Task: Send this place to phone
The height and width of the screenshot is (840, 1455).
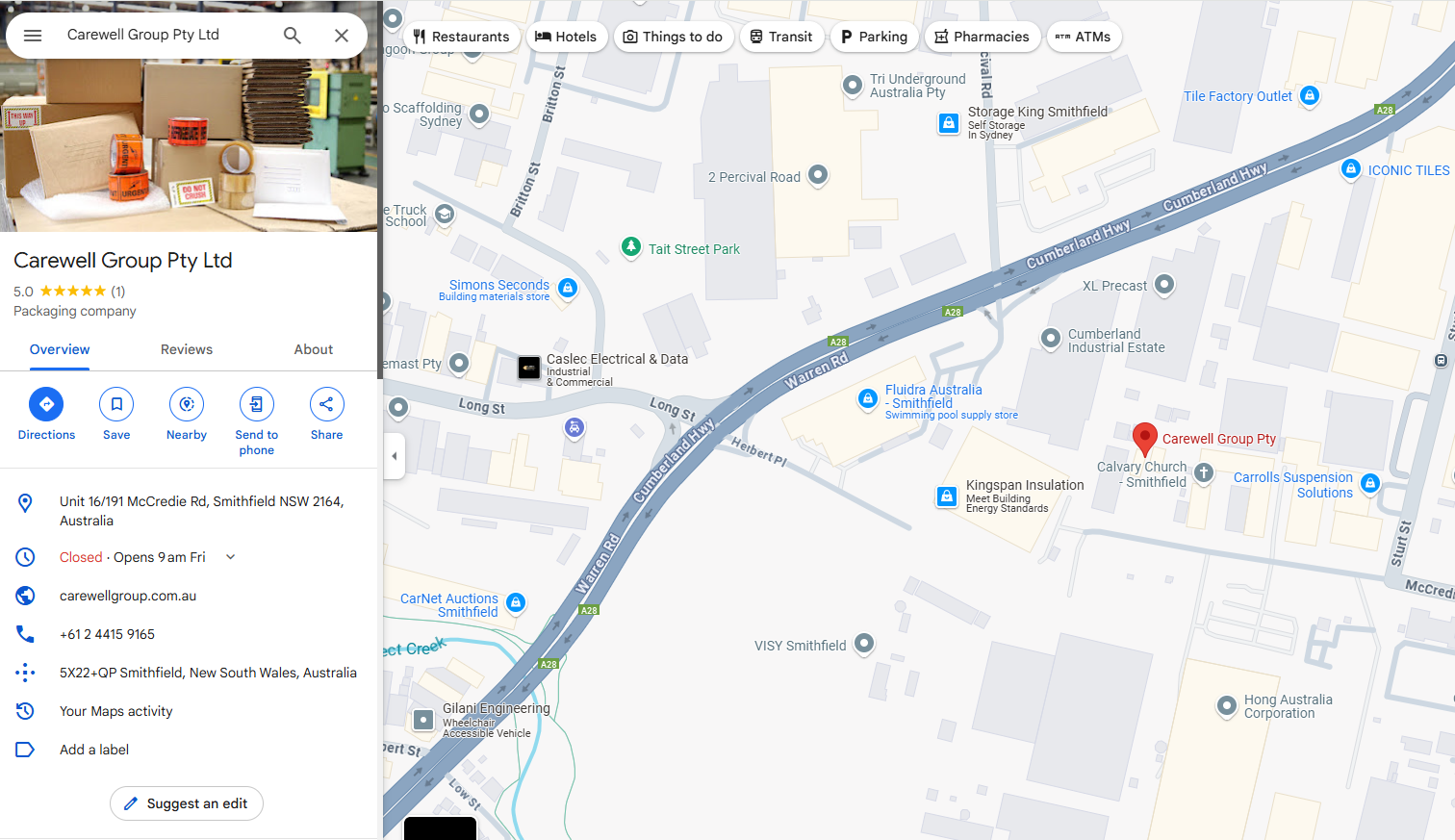Action: (x=257, y=404)
